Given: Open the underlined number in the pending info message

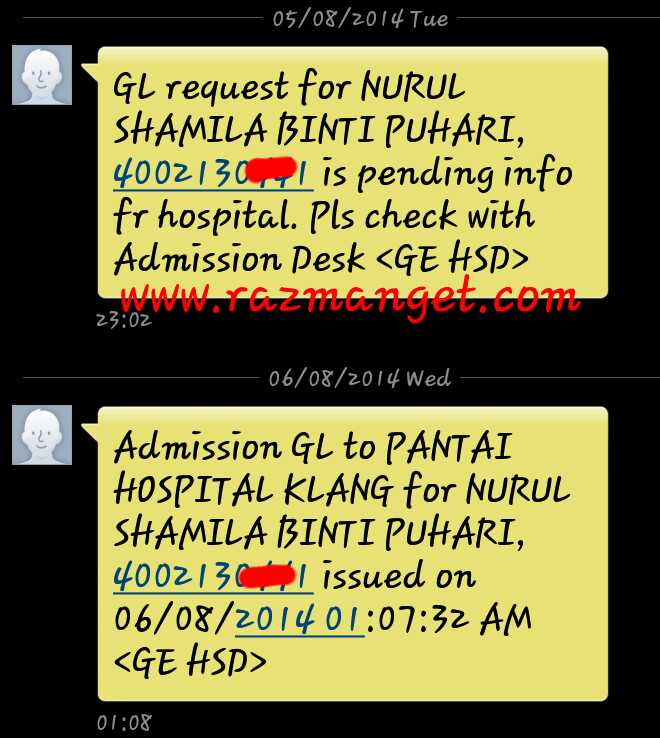Looking at the screenshot, I should point(213,174).
